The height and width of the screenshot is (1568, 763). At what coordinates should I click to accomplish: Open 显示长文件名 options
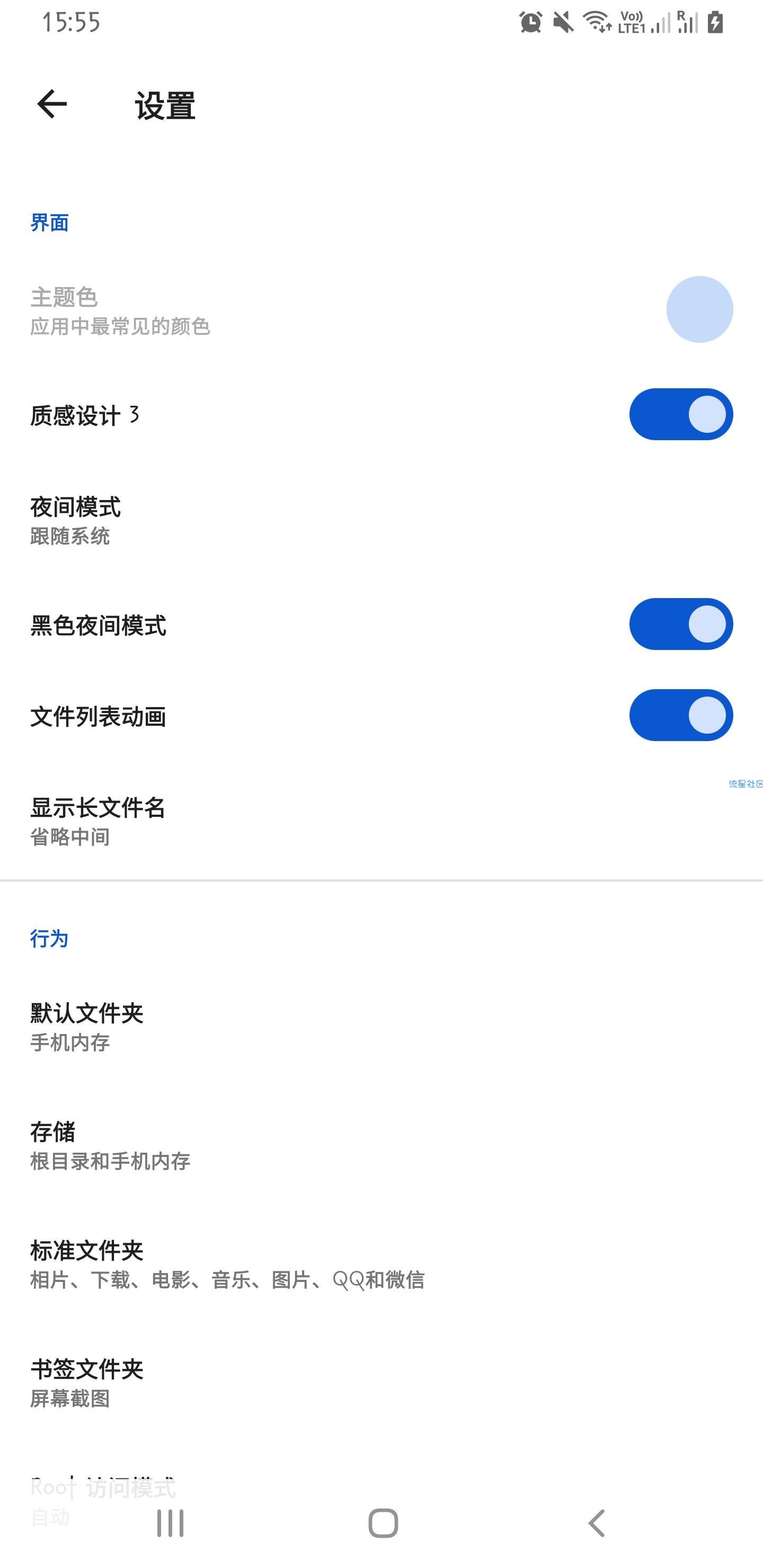381,821
